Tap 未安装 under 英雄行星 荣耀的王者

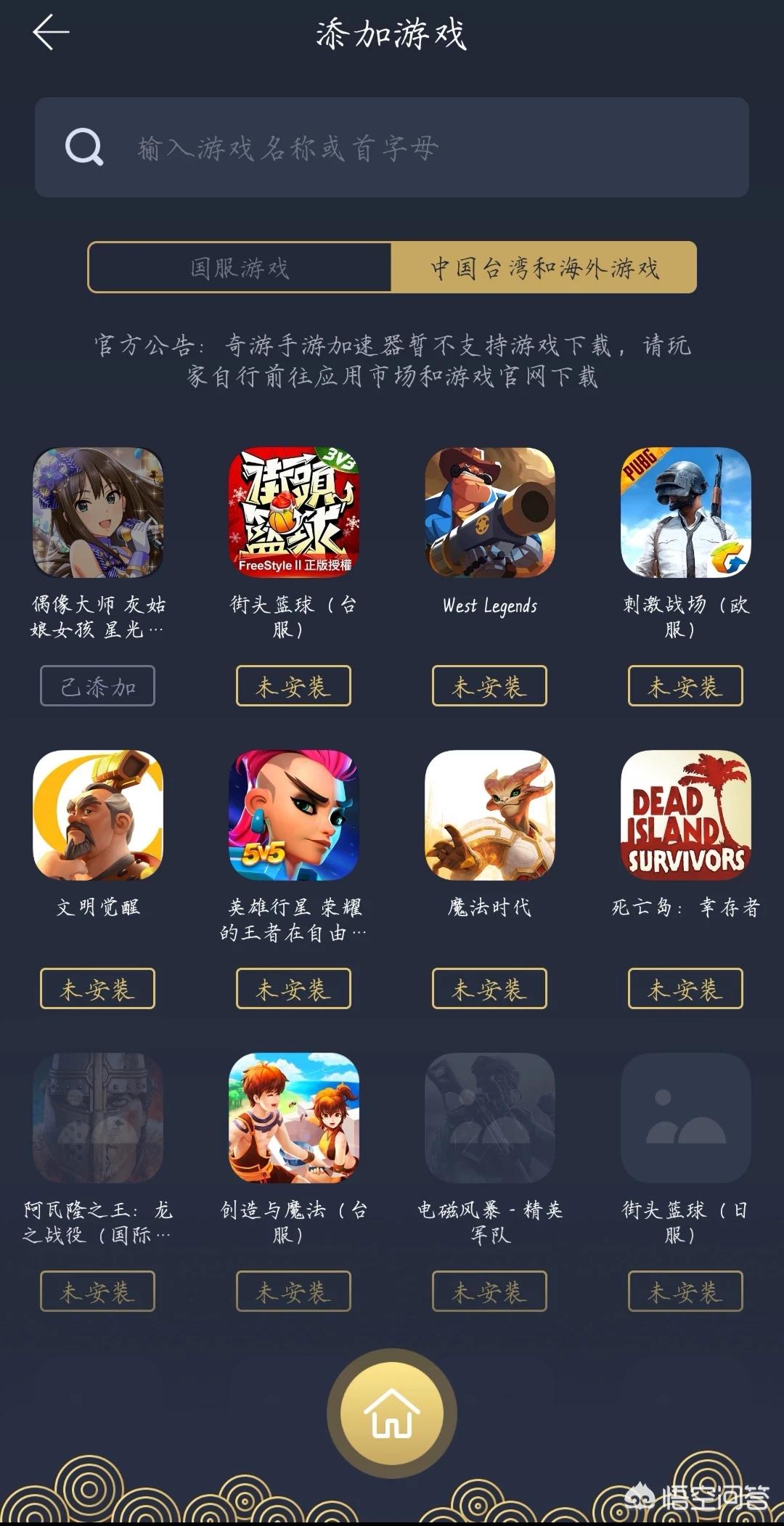[293, 989]
